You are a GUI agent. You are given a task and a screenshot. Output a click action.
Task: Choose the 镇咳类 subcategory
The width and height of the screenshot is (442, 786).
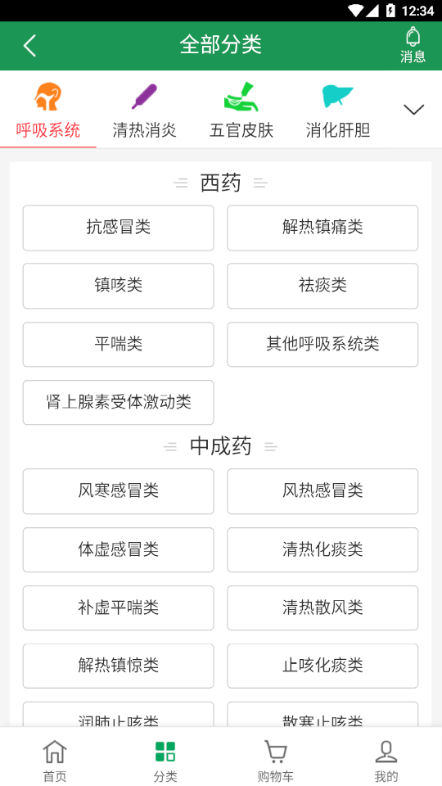118,286
